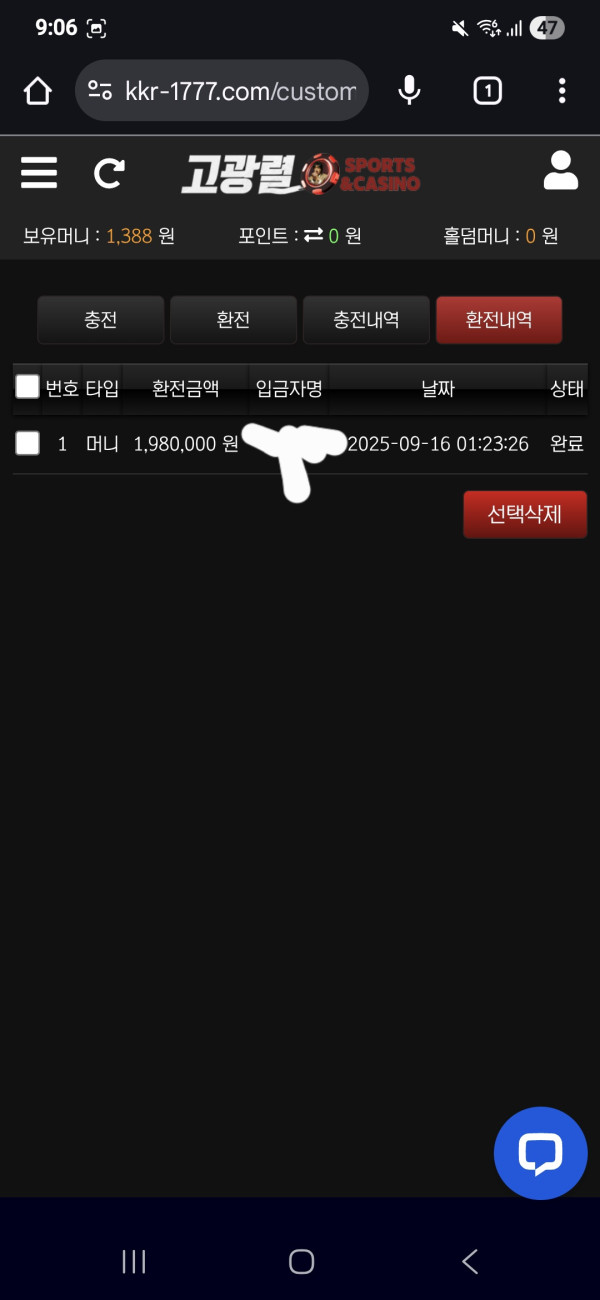Open the browser overflow menu
The height and width of the screenshot is (1300, 600).
tap(562, 92)
